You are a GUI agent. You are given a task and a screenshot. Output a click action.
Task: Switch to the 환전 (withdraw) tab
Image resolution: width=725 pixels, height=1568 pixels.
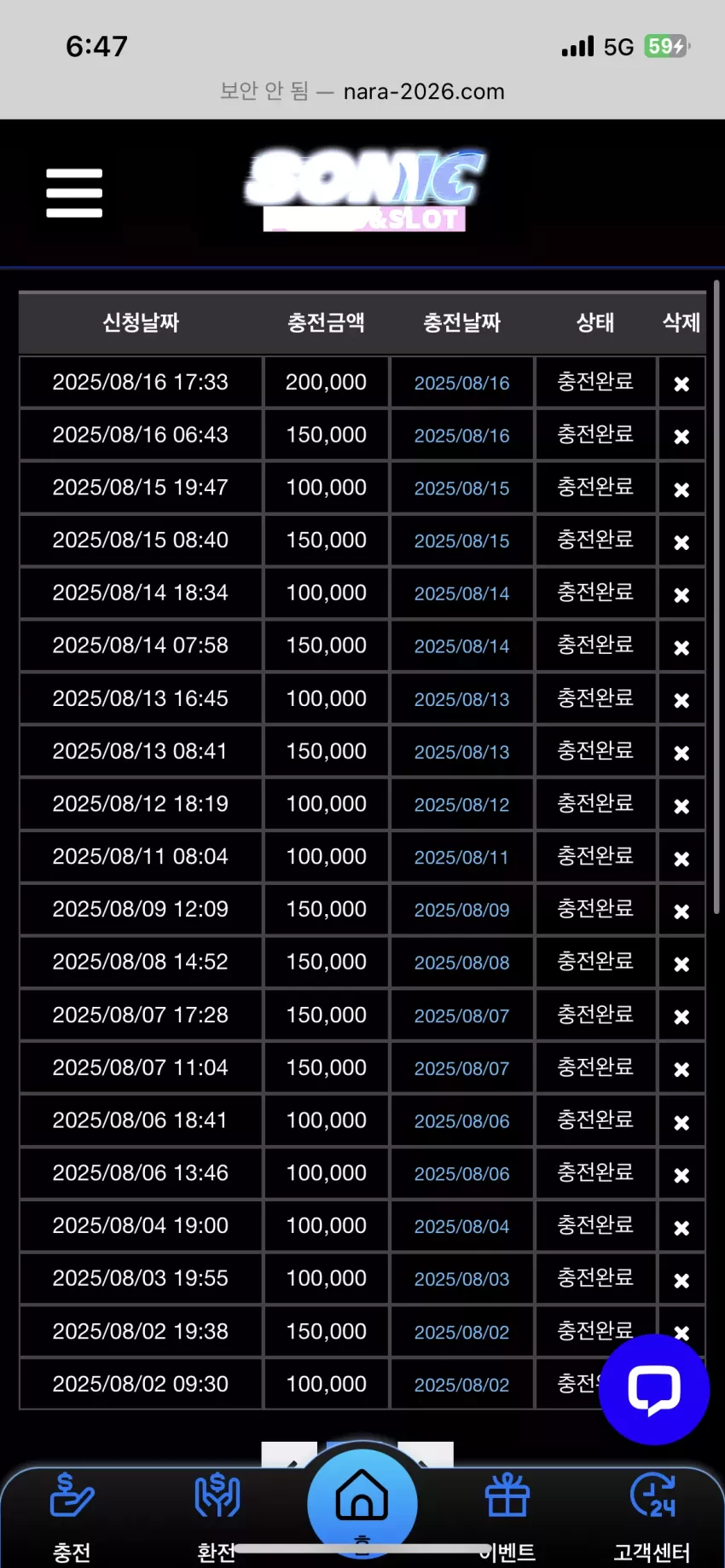(x=217, y=1518)
